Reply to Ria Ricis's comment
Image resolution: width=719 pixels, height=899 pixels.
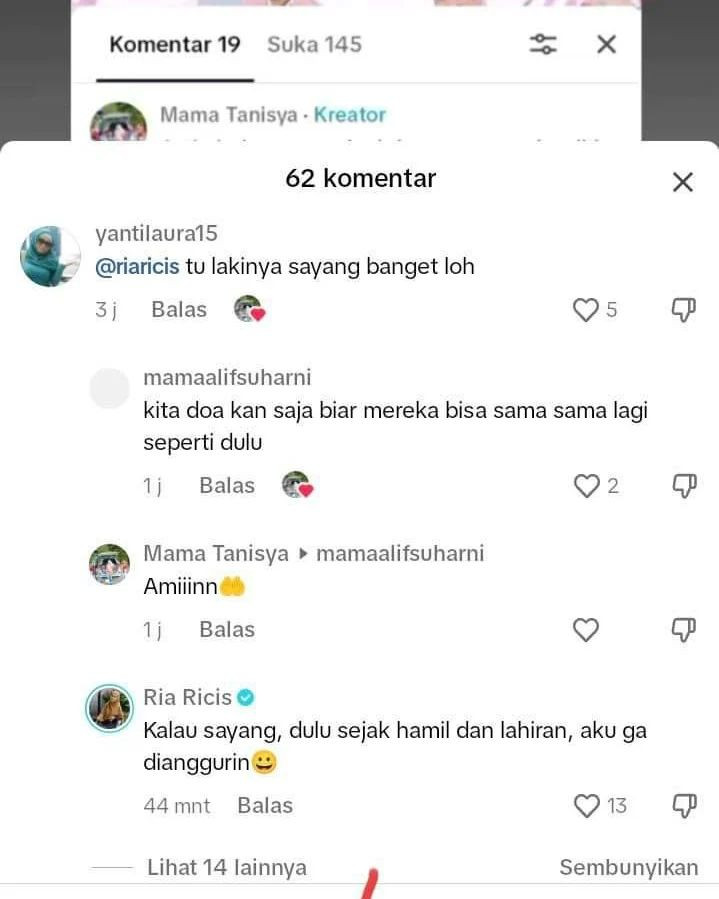265,806
